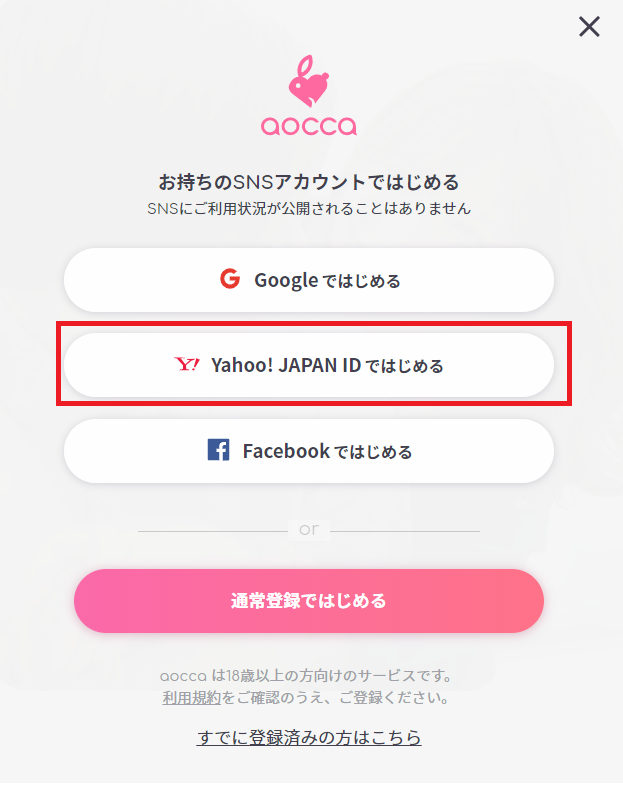Start with Yahoo! JAPAN ID

(x=309, y=365)
